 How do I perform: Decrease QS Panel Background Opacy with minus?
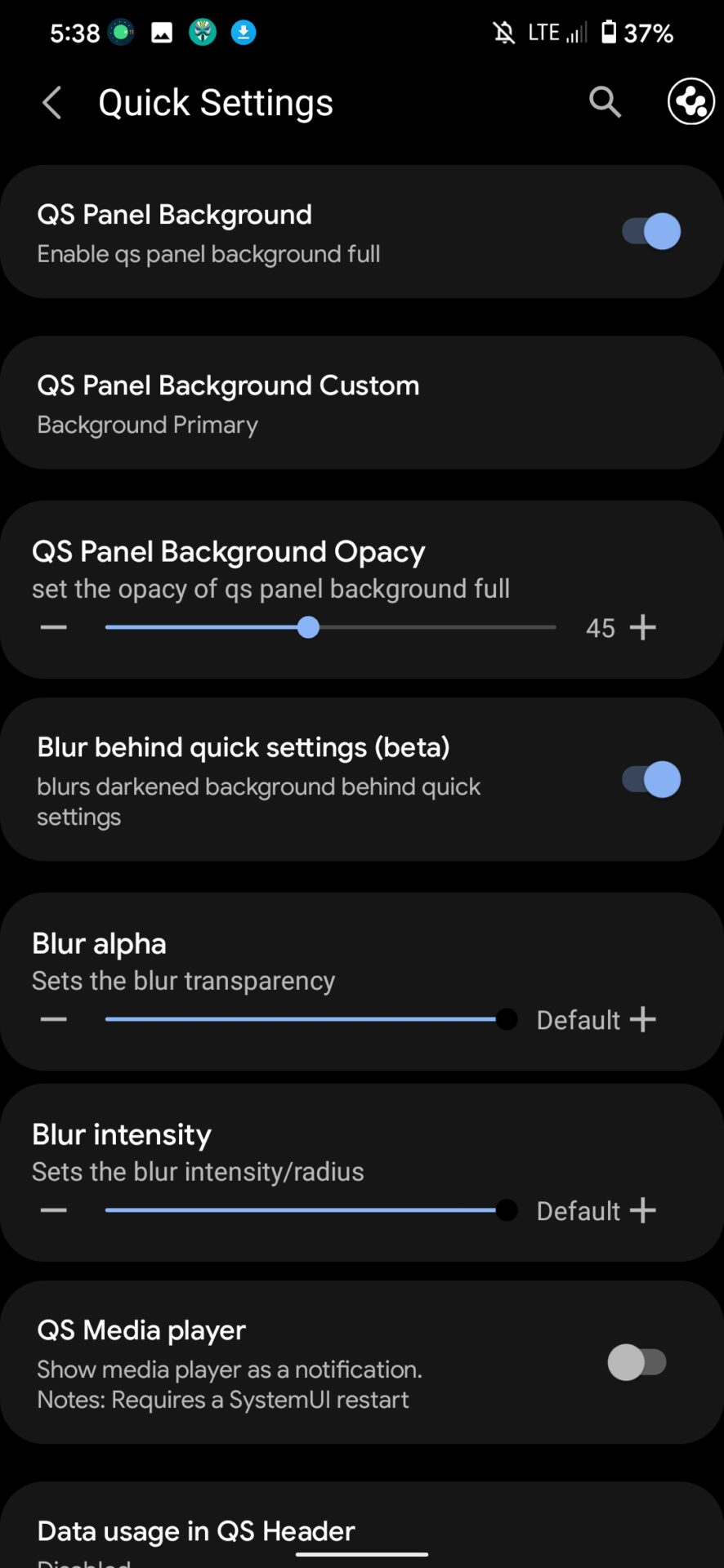coord(54,627)
